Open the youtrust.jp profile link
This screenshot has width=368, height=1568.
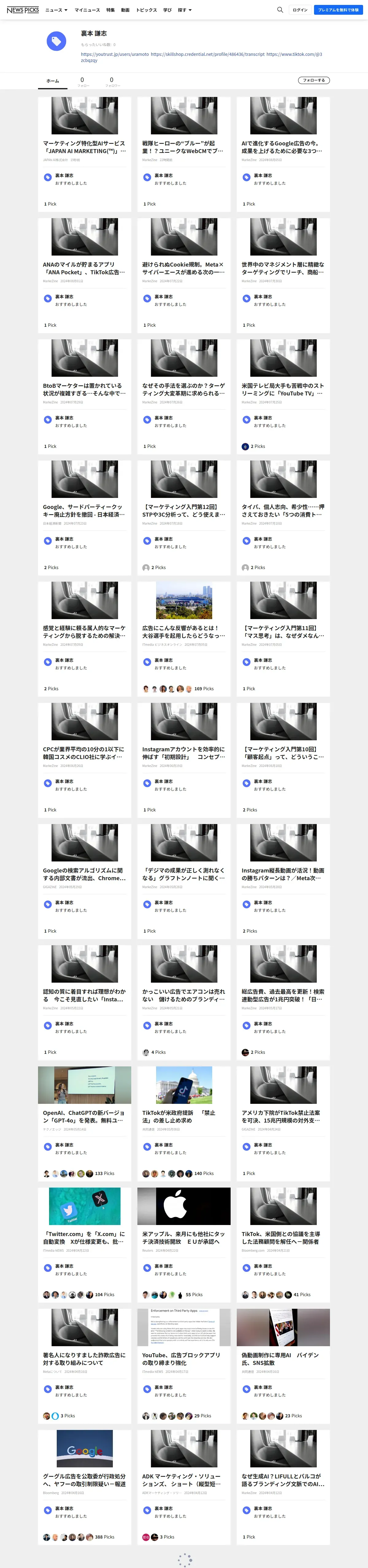[x=115, y=54]
